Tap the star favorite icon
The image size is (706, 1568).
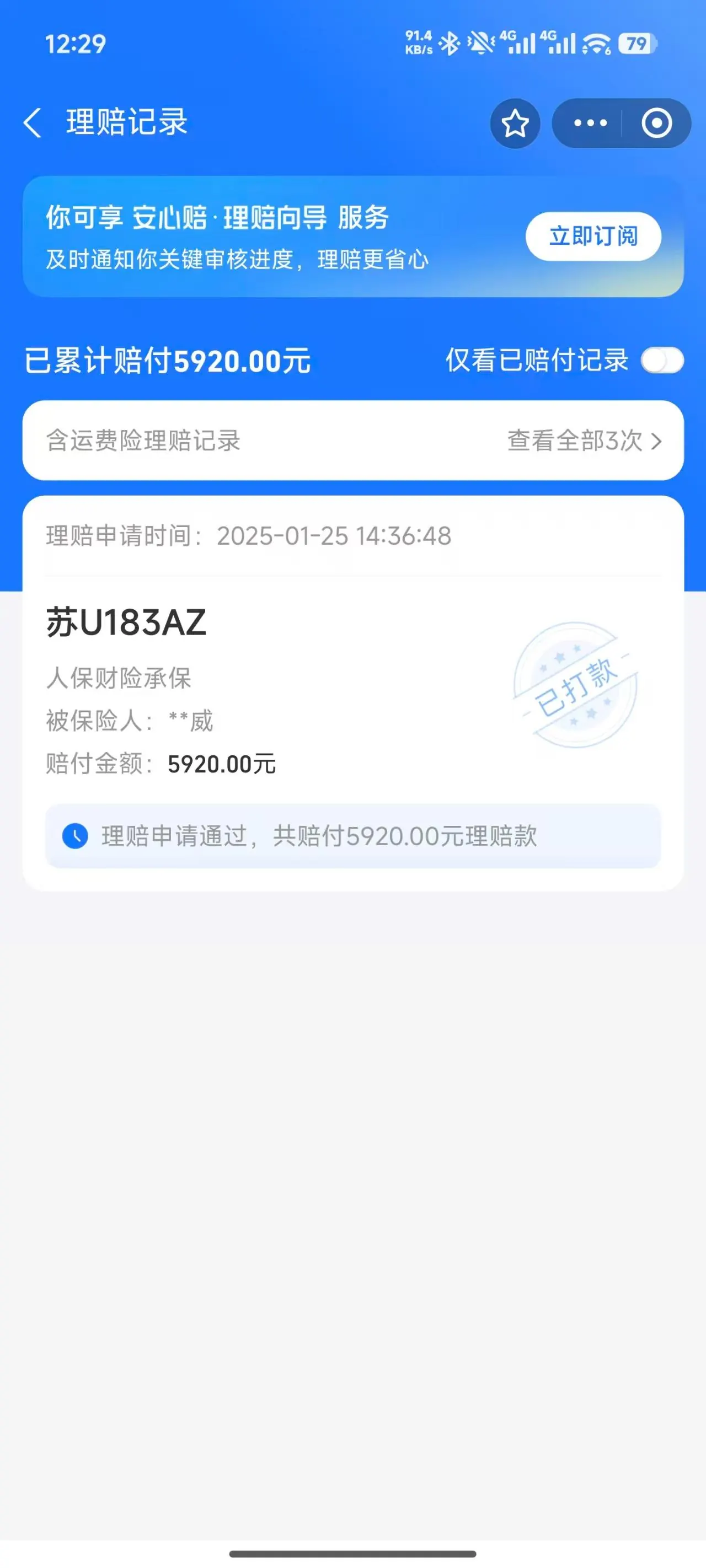(515, 123)
